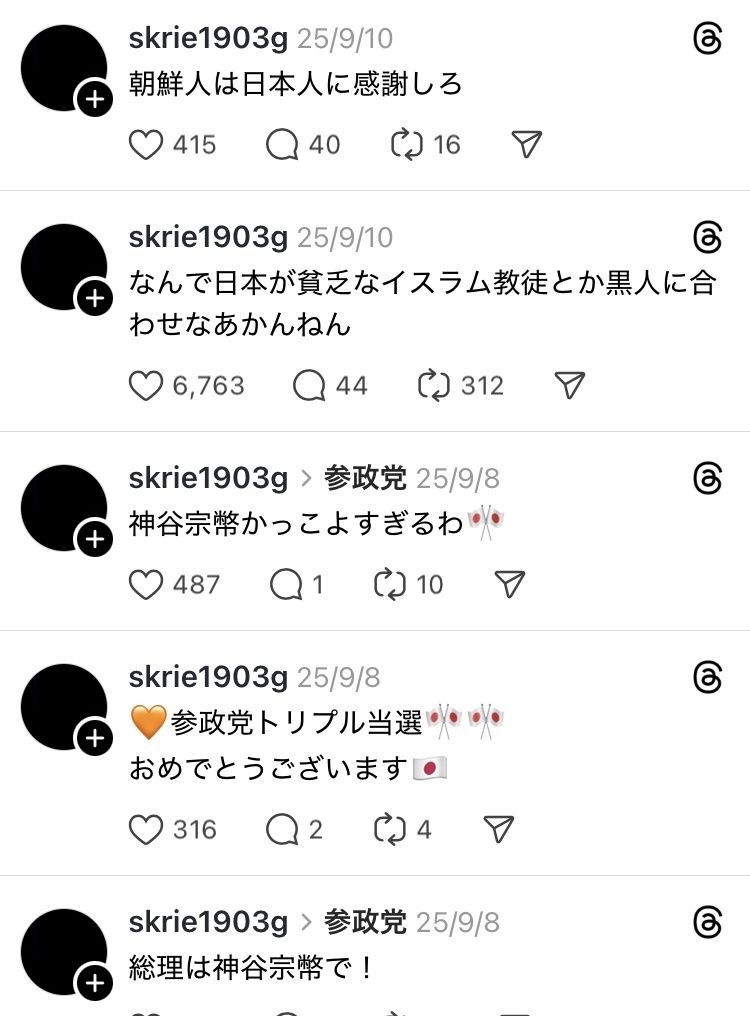
Task: Open replies on the 参政党トリプル当選 post
Action: click(282, 829)
